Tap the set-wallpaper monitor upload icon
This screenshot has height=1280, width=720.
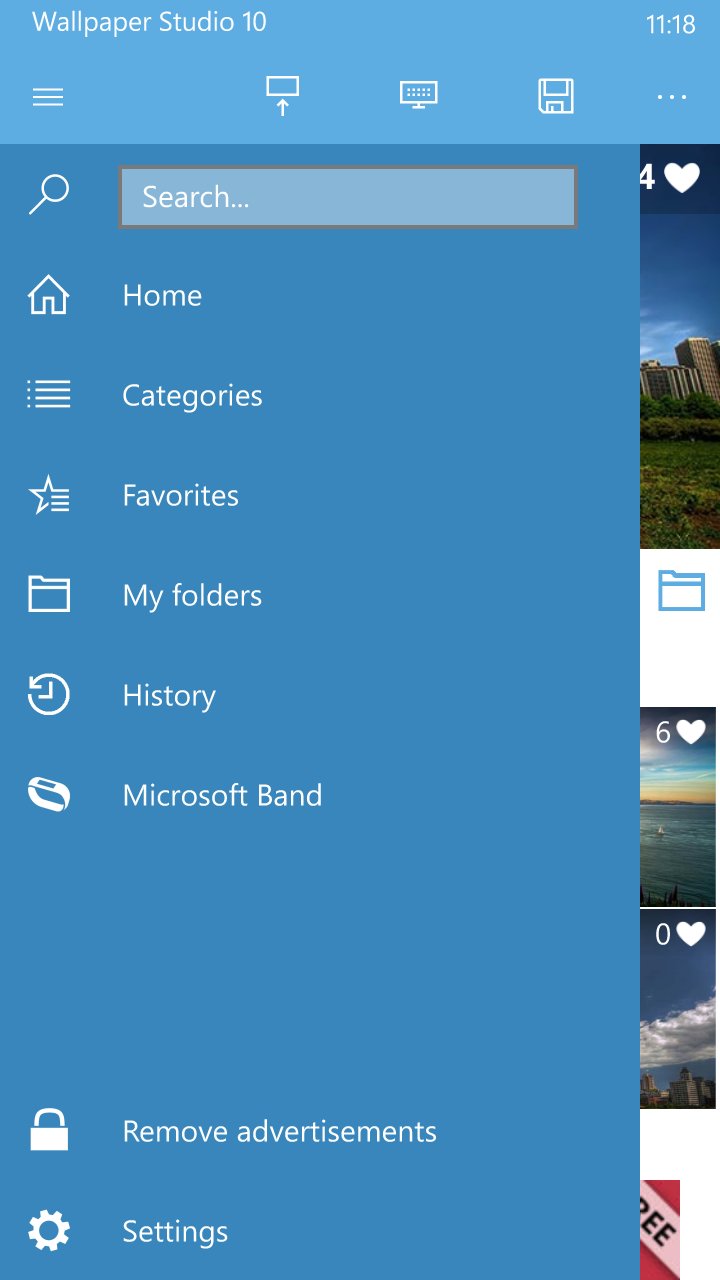283,96
